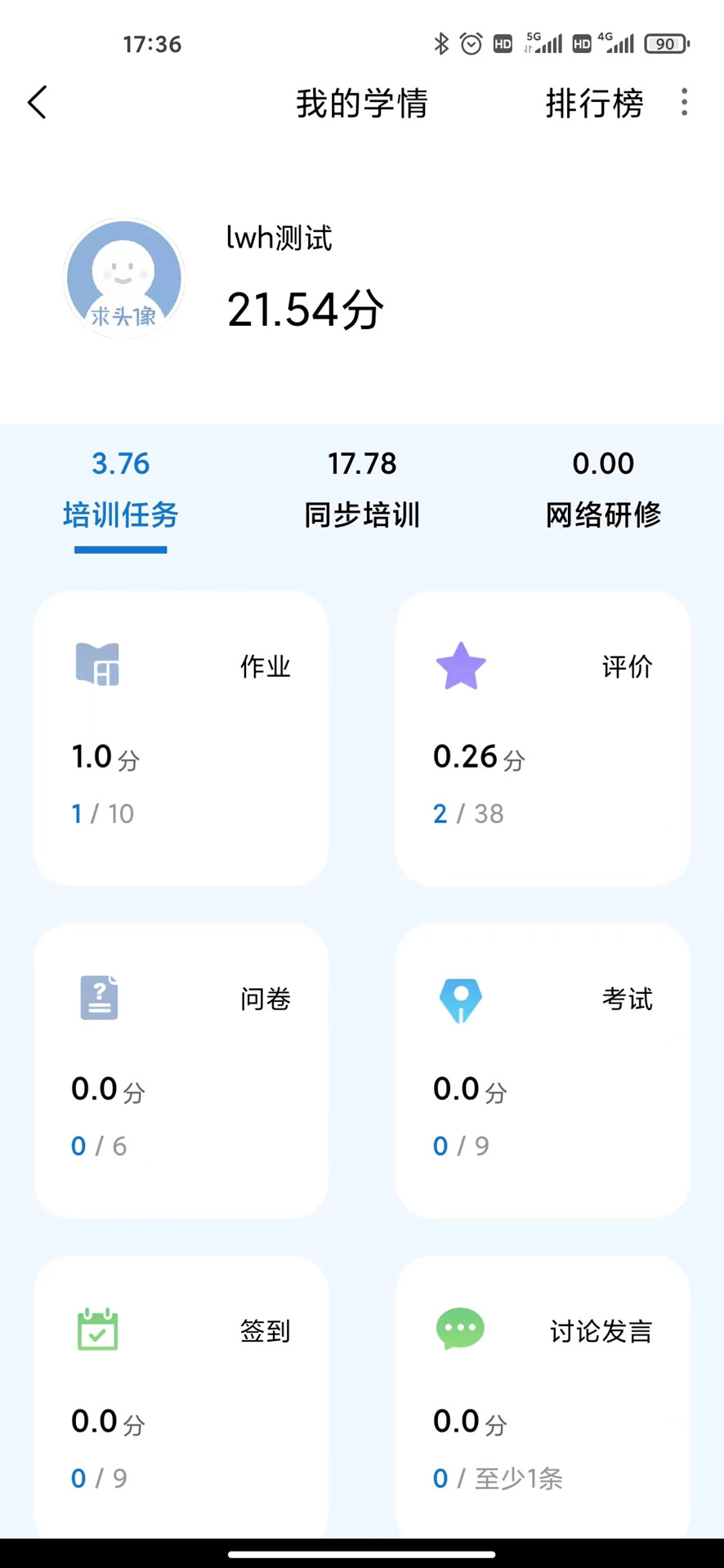
Task: Click the 评价 star evaluation icon
Action: pos(460,665)
